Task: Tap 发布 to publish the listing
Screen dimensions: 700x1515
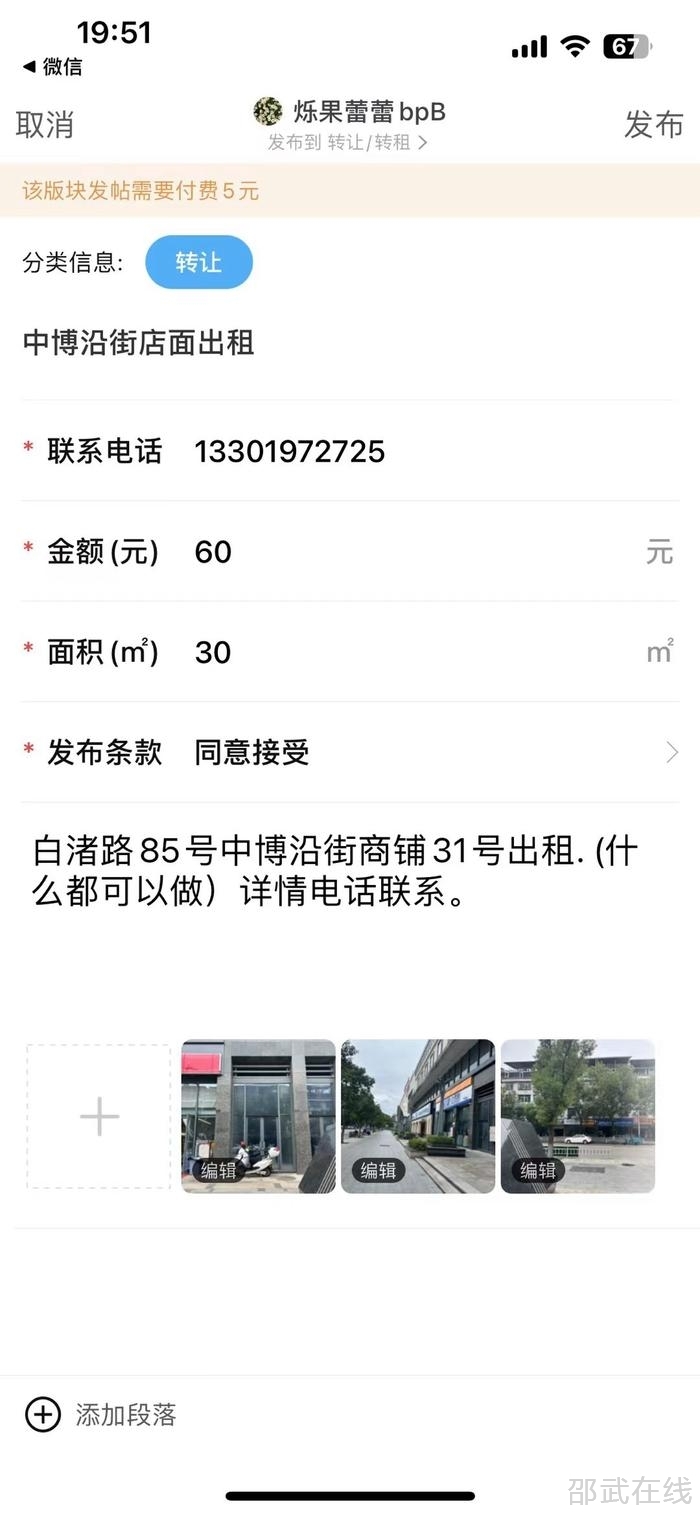Action: point(653,125)
